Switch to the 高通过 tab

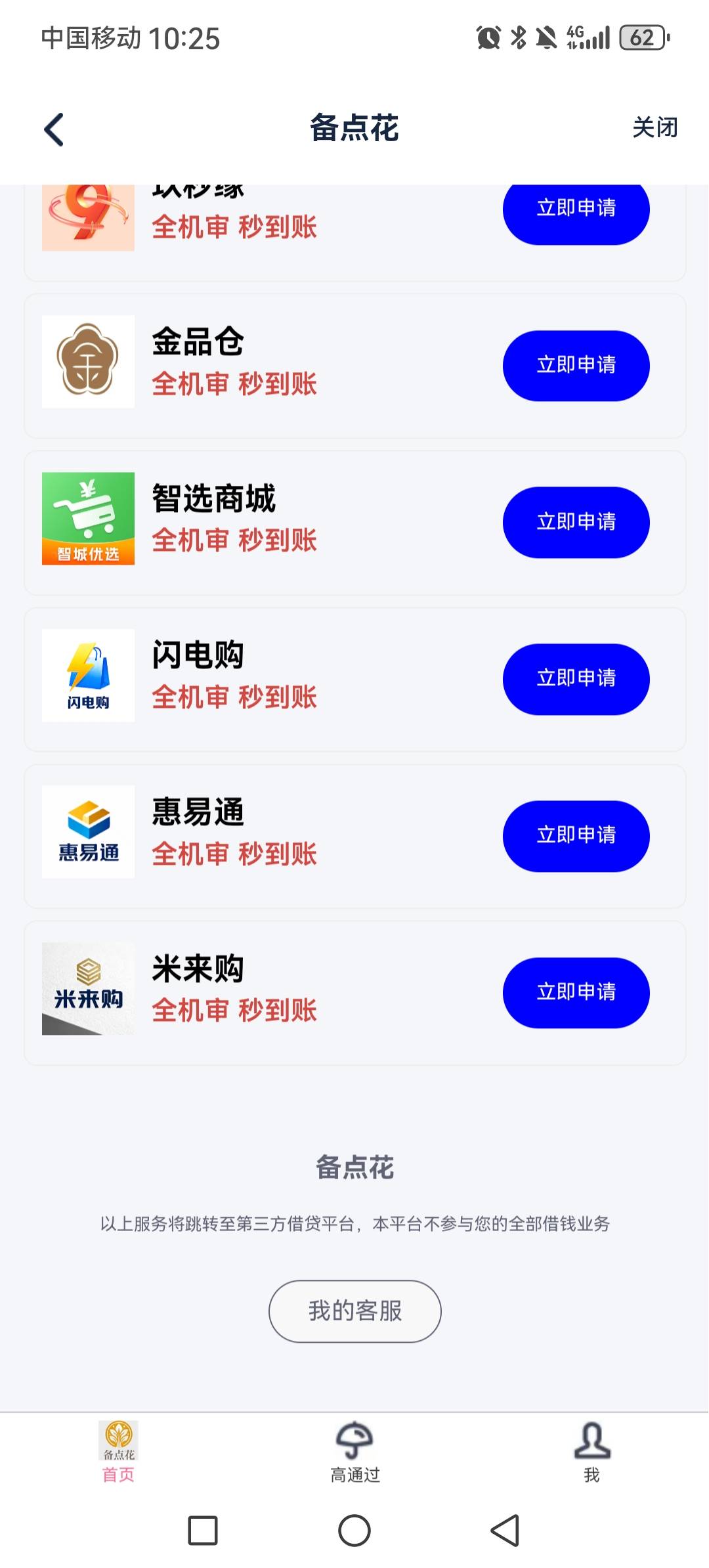(354, 1451)
